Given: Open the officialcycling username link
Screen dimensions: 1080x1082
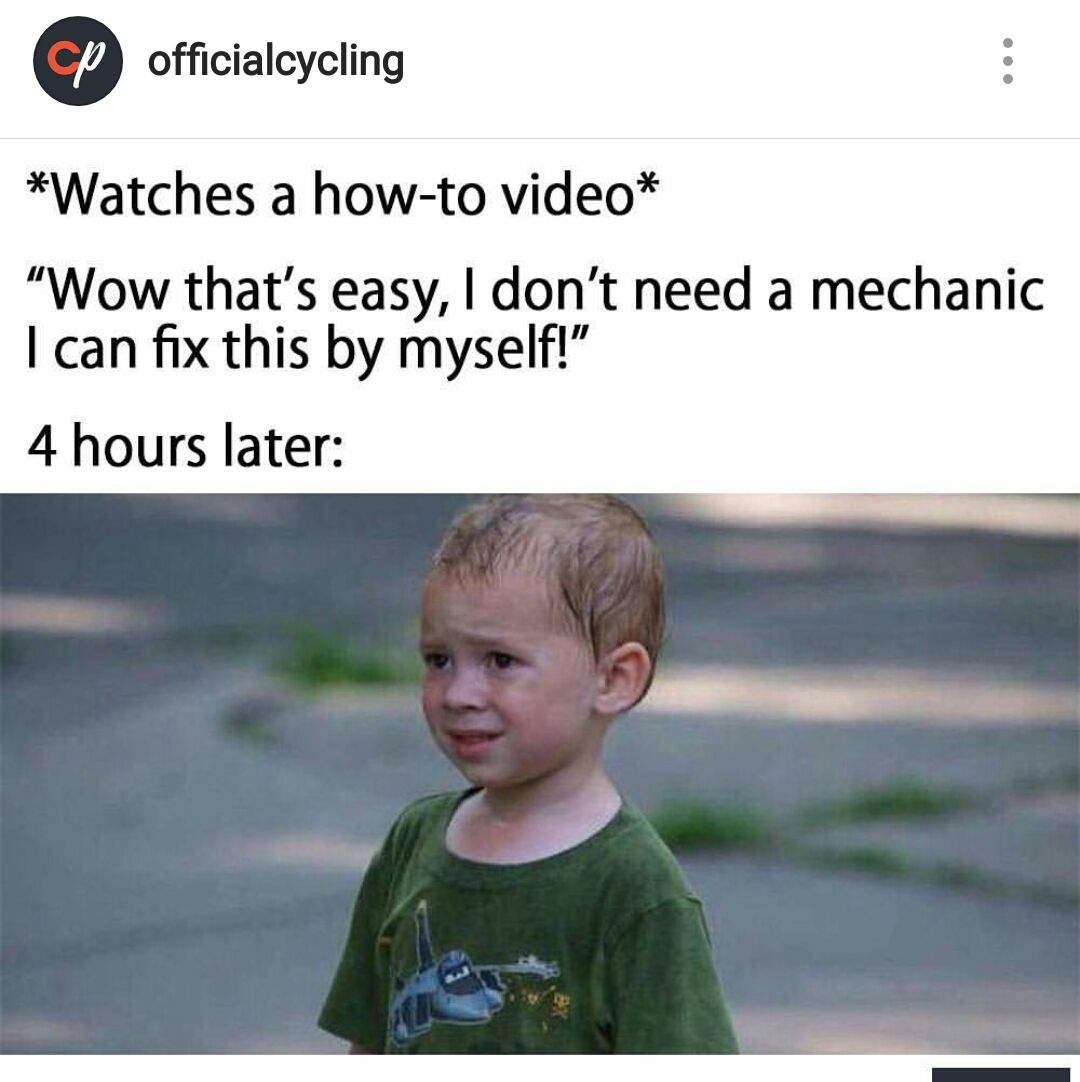Looking at the screenshot, I should click(x=275, y=61).
